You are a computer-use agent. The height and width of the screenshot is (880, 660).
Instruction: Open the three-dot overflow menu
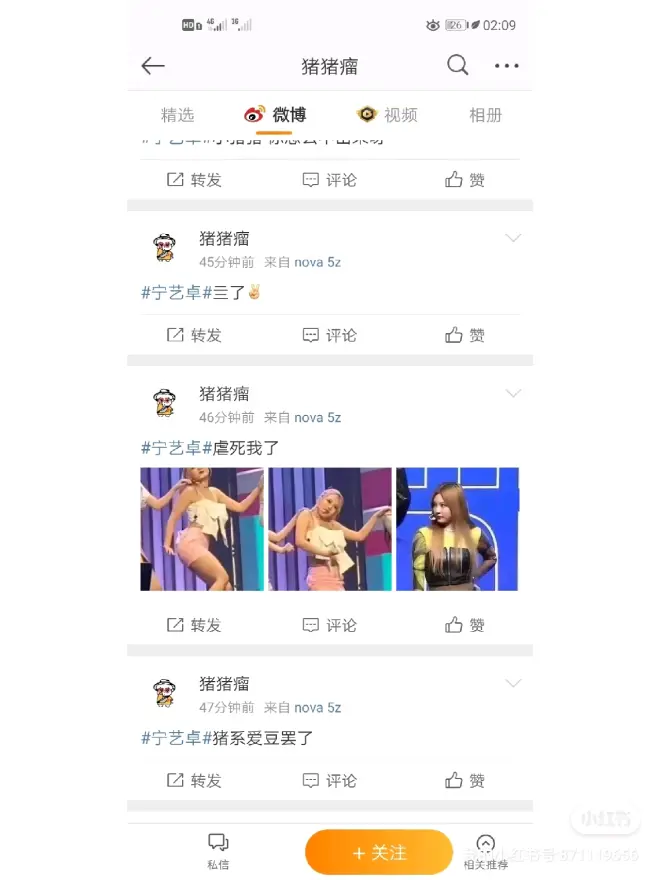click(507, 66)
